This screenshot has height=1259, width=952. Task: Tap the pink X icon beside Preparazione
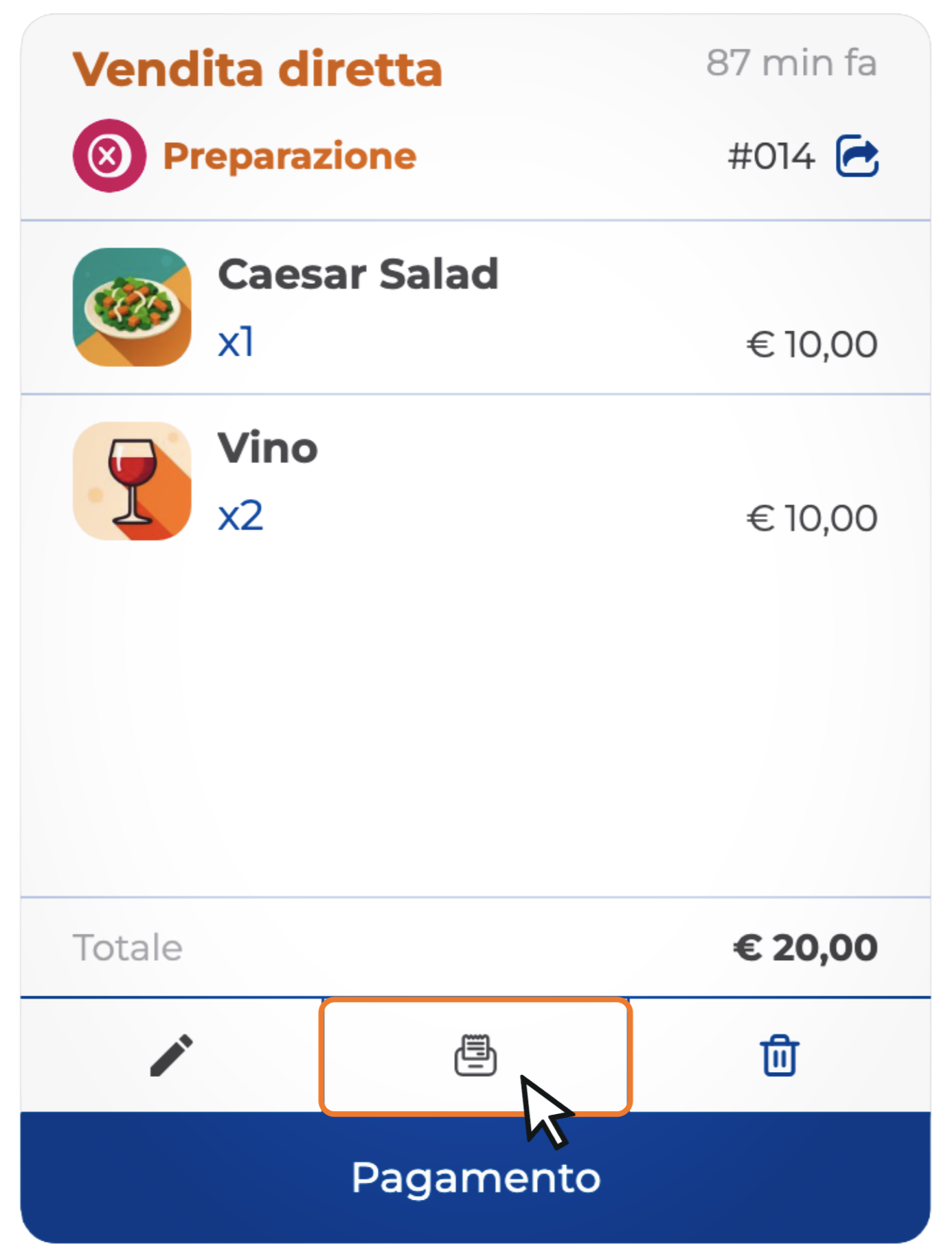pyautogui.click(x=109, y=156)
